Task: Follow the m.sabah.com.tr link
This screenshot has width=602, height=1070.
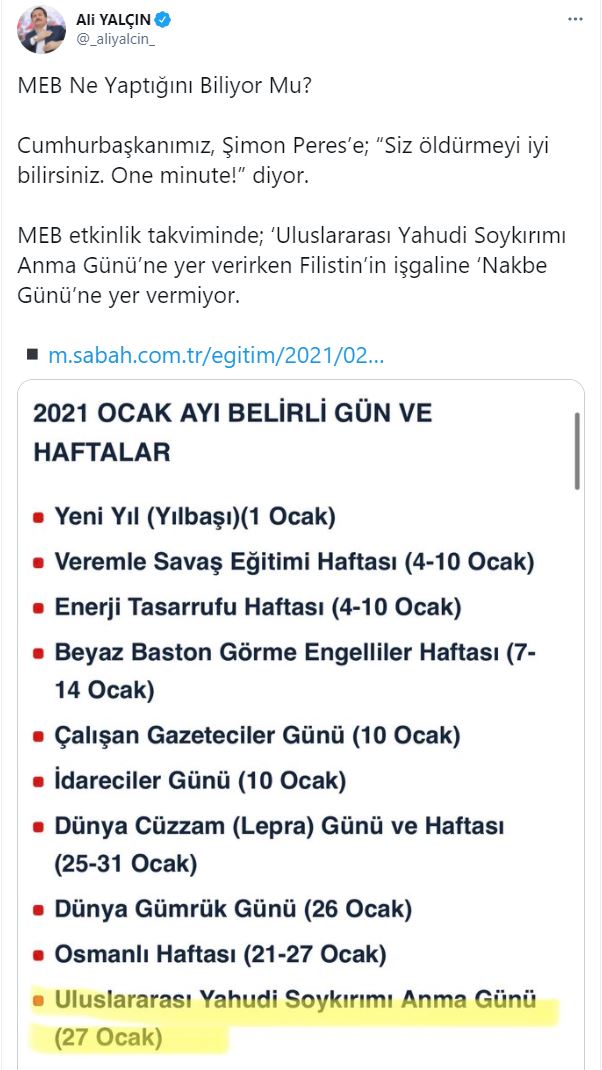Action: (216, 355)
